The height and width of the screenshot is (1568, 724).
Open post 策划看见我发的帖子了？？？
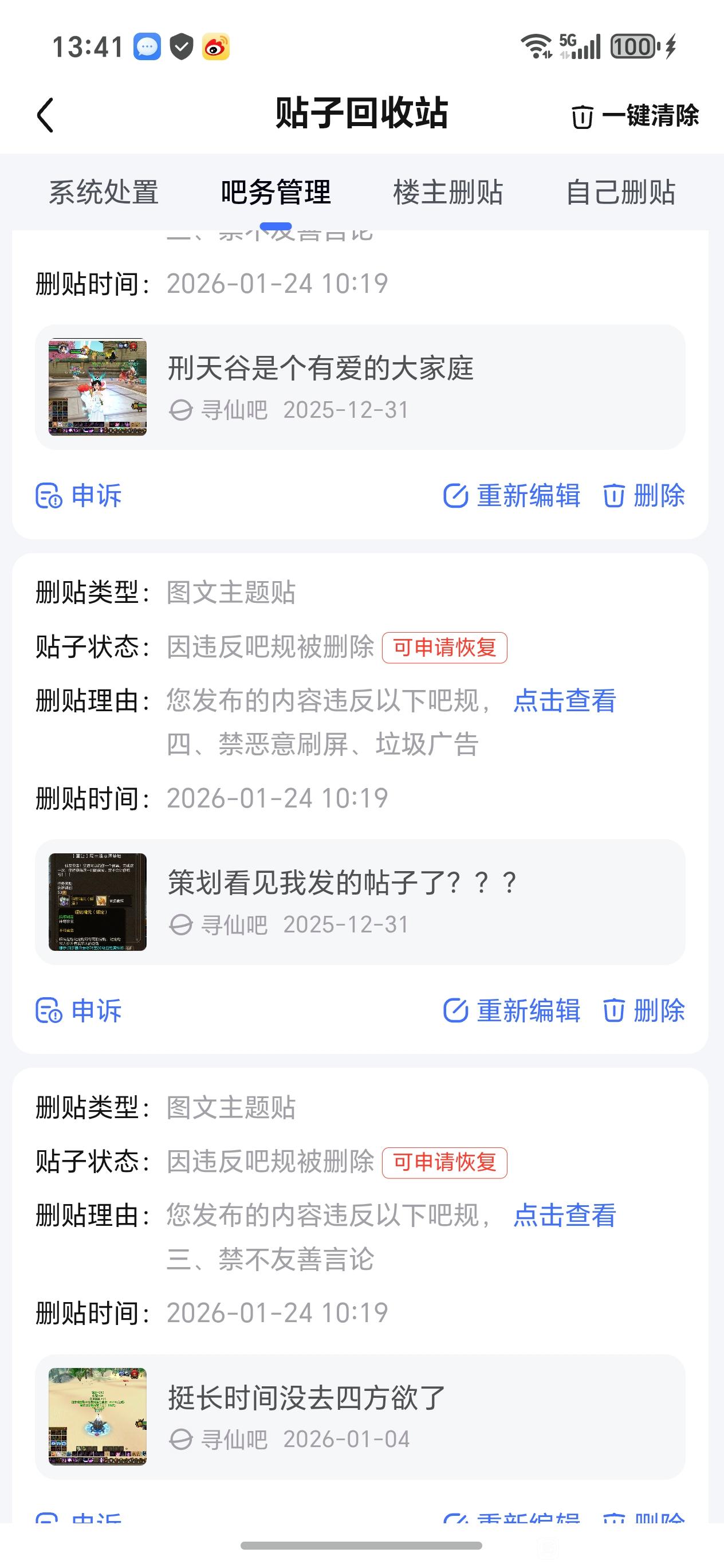[360, 901]
